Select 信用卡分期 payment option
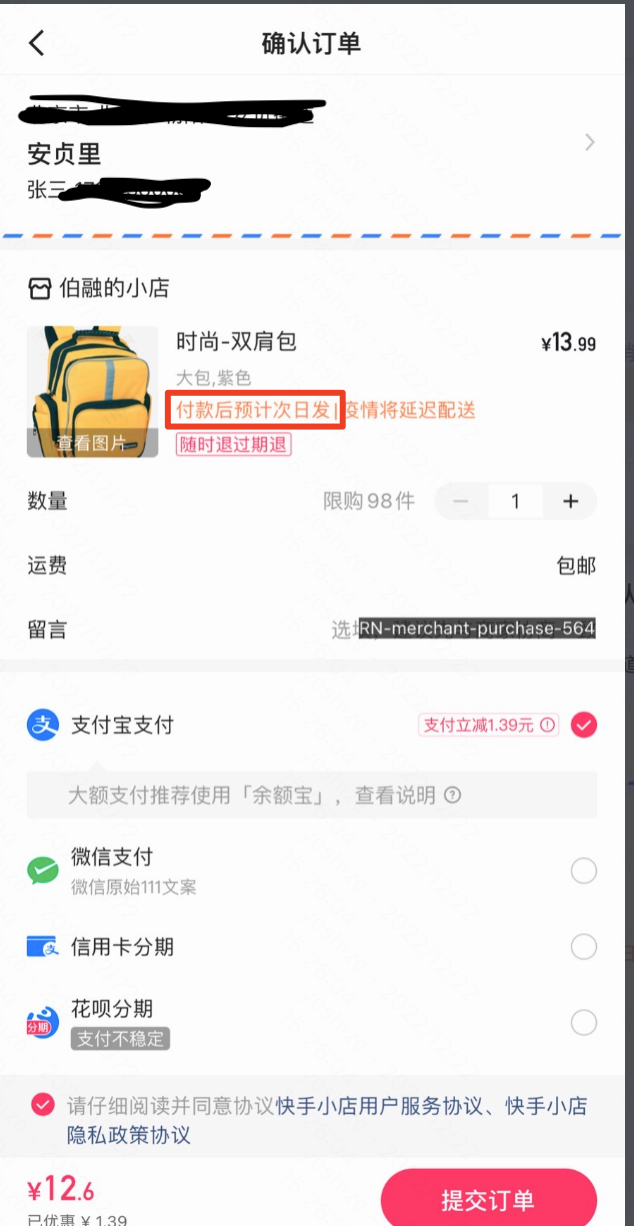This screenshot has width=634, height=1226. click(x=583, y=946)
